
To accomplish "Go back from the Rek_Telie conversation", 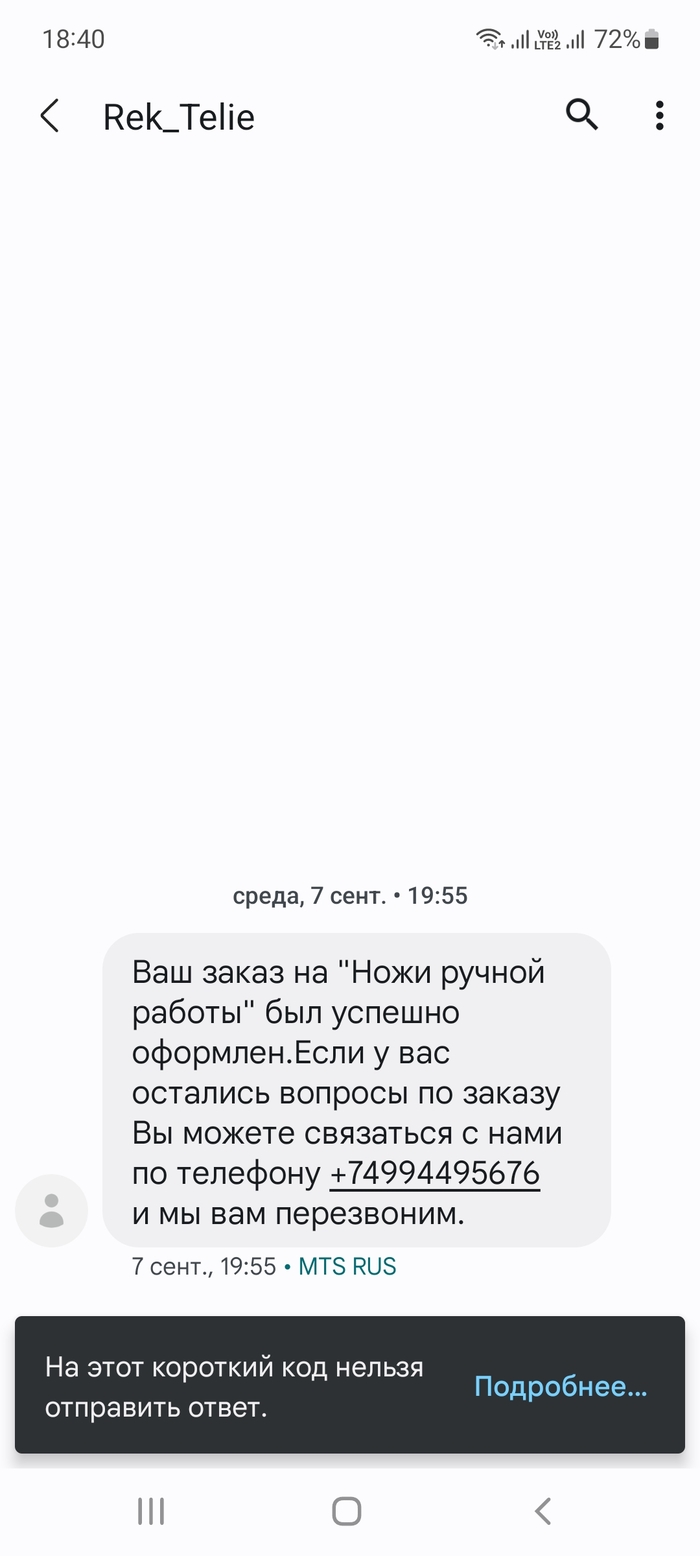I will pos(50,116).
